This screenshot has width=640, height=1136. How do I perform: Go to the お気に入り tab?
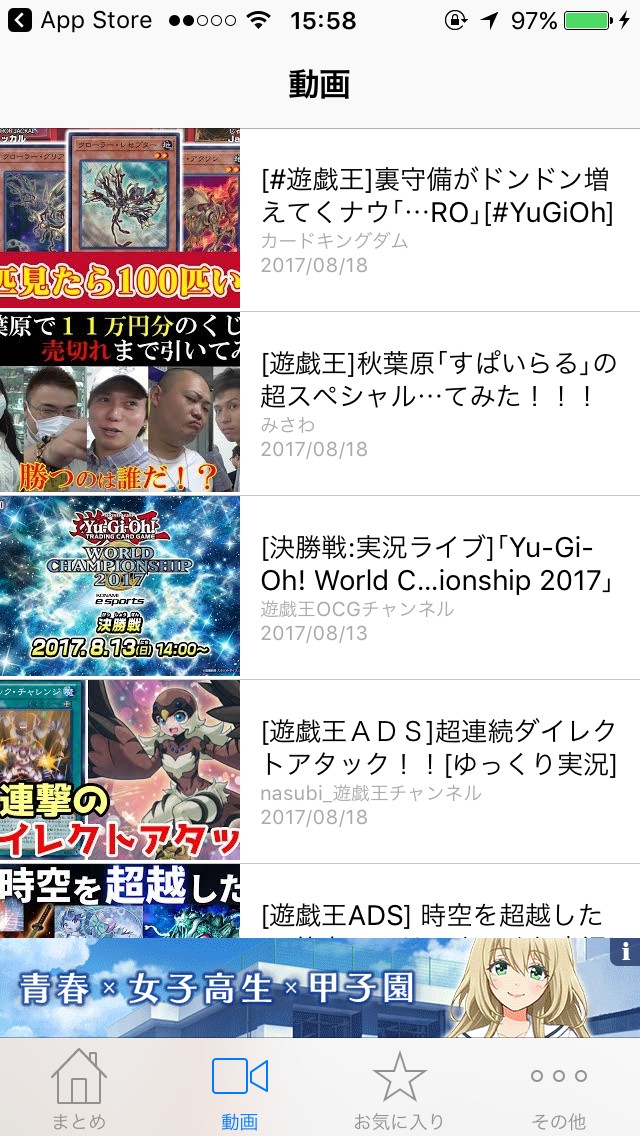(x=399, y=1088)
